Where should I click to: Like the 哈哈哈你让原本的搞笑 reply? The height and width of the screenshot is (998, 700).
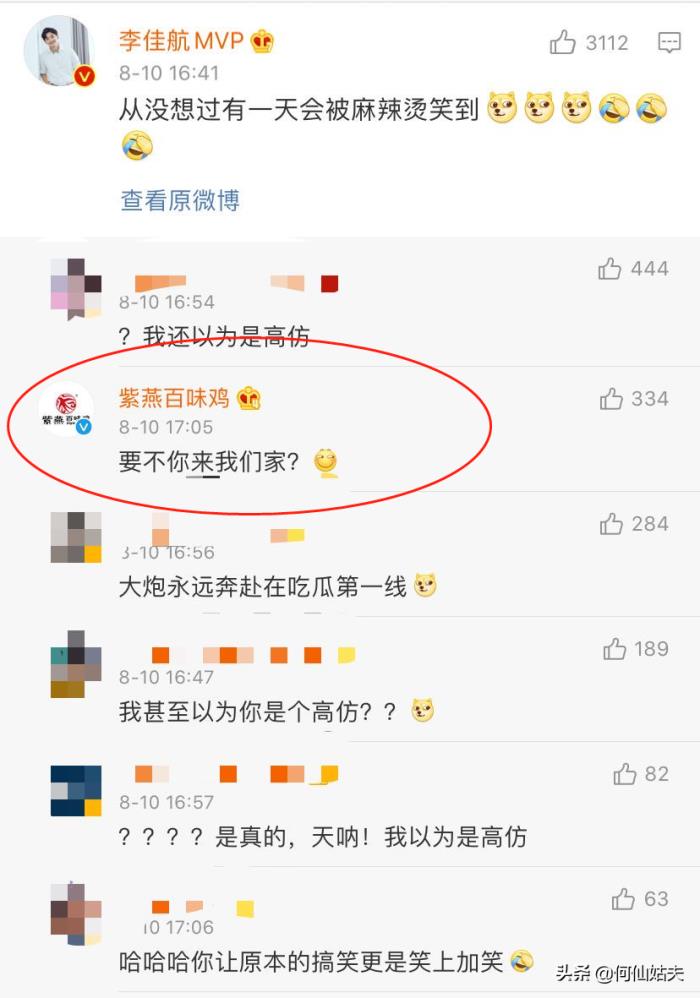[x=622, y=898]
